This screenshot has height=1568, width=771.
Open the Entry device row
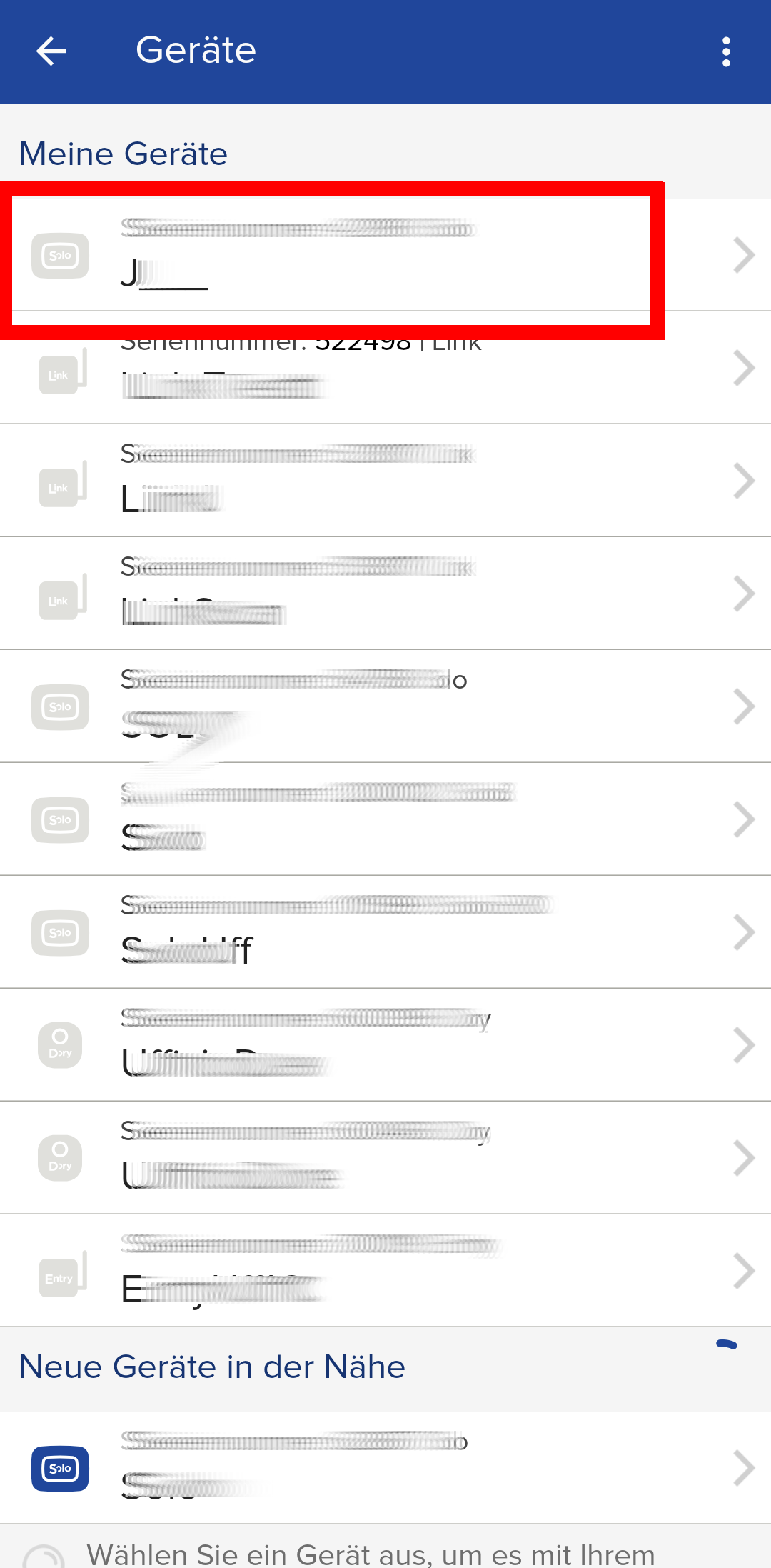385,1271
